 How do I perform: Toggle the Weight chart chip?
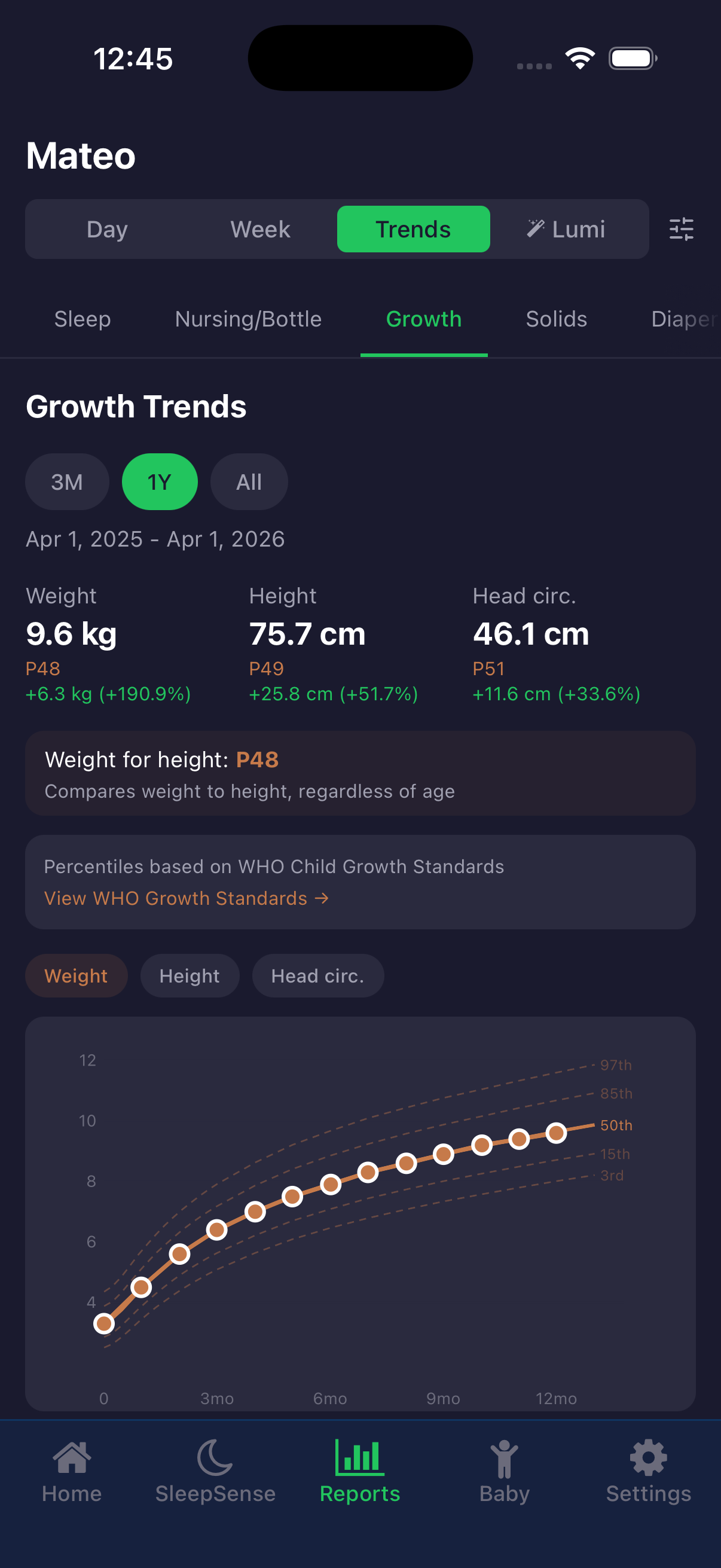(76, 975)
